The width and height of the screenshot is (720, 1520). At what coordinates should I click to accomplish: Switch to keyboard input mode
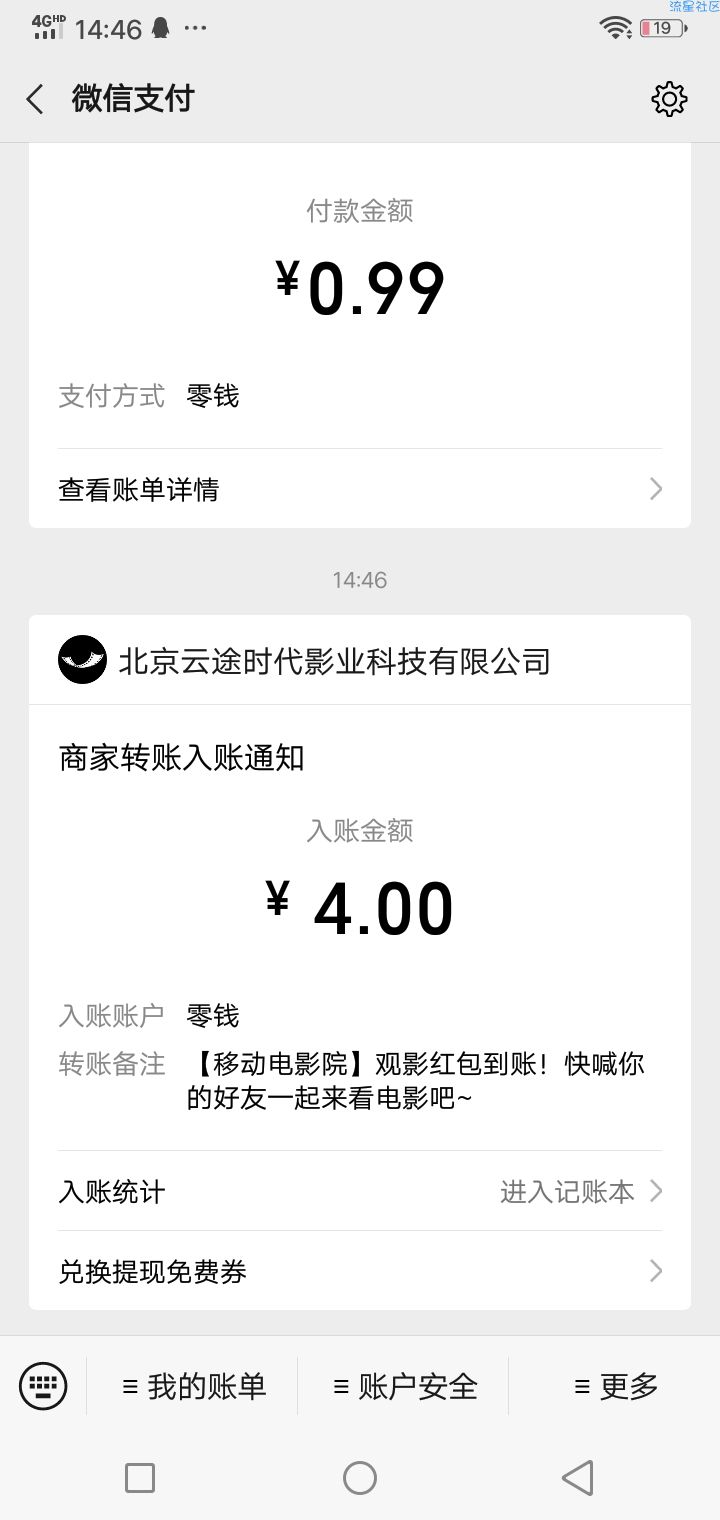tap(43, 1386)
